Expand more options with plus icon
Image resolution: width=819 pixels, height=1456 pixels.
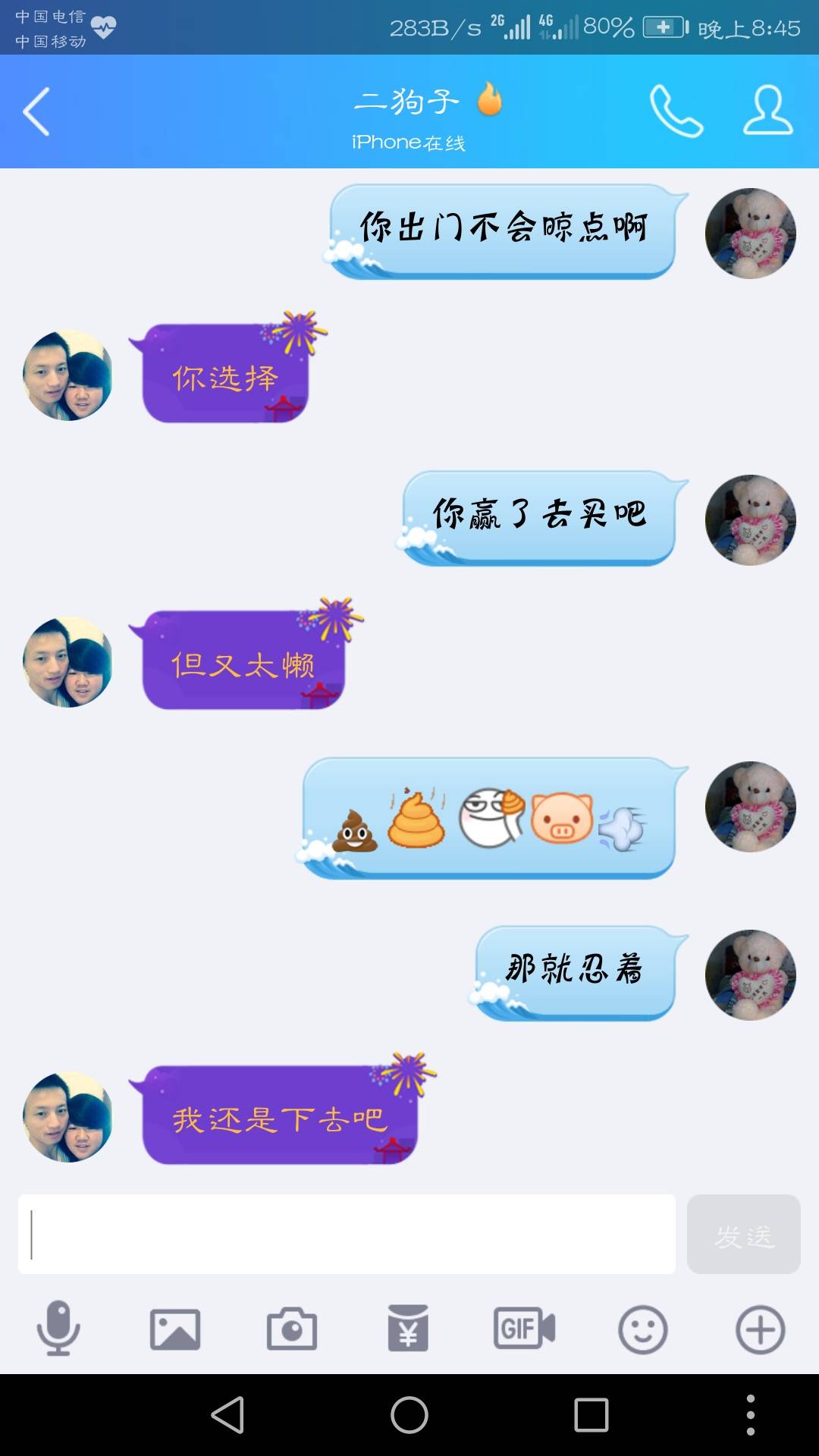[x=760, y=1329]
